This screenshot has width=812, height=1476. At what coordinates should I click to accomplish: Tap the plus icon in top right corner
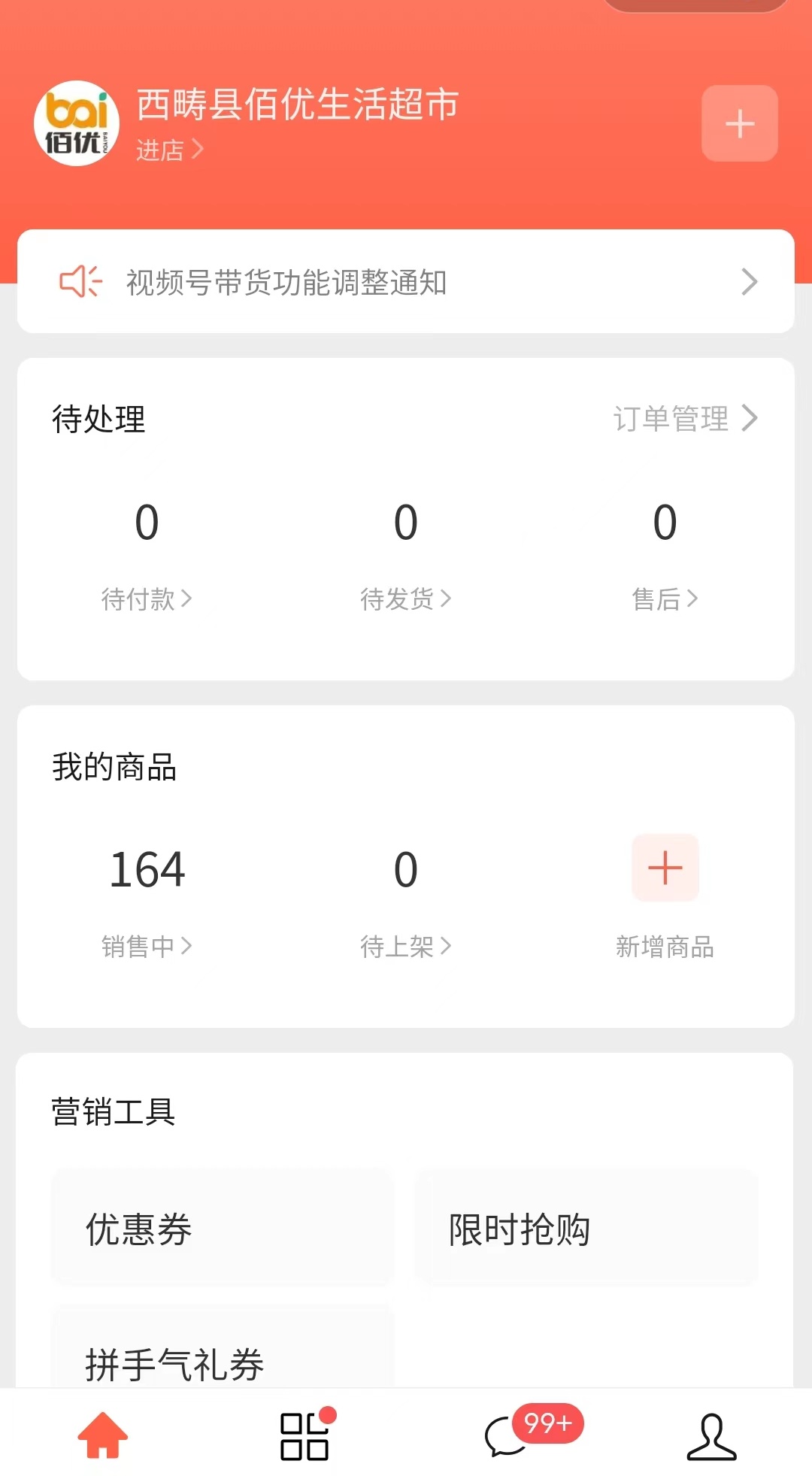point(739,124)
